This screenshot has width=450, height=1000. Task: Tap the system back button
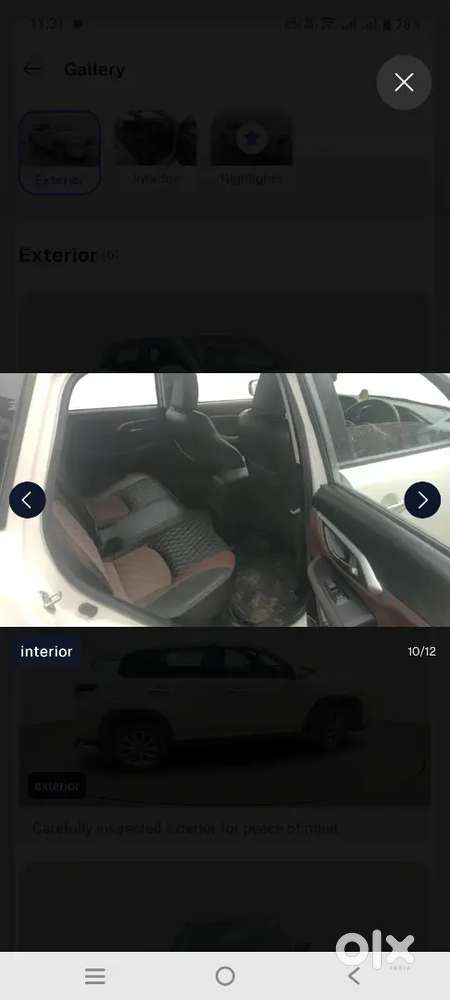point(354,976)
